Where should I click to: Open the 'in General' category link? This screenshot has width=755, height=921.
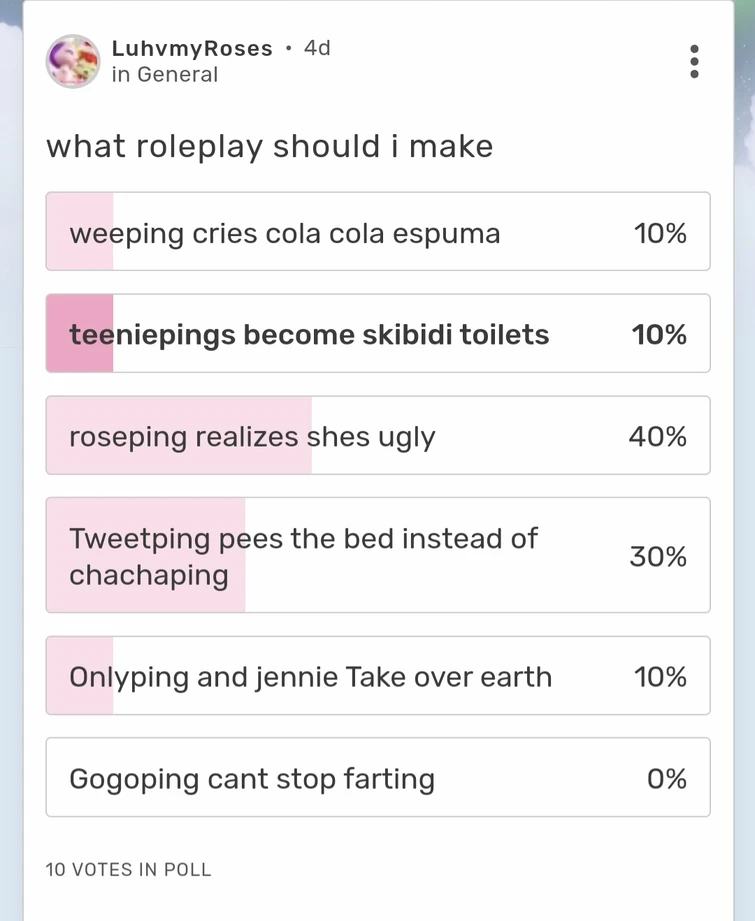click(165, 74)
